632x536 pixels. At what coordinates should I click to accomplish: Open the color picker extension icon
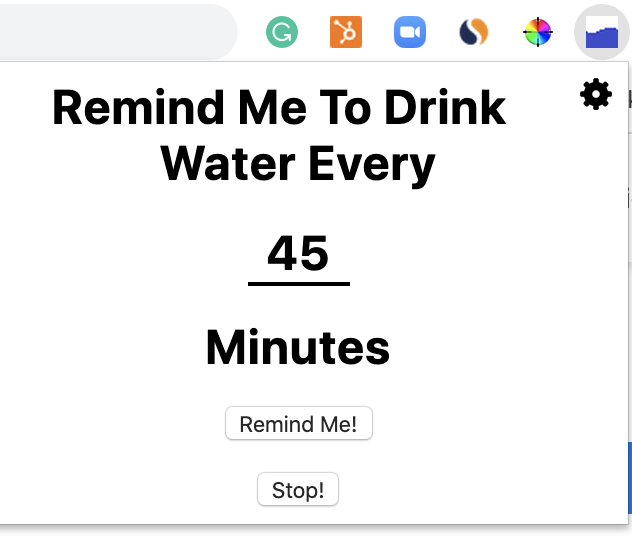coord(538,33)
